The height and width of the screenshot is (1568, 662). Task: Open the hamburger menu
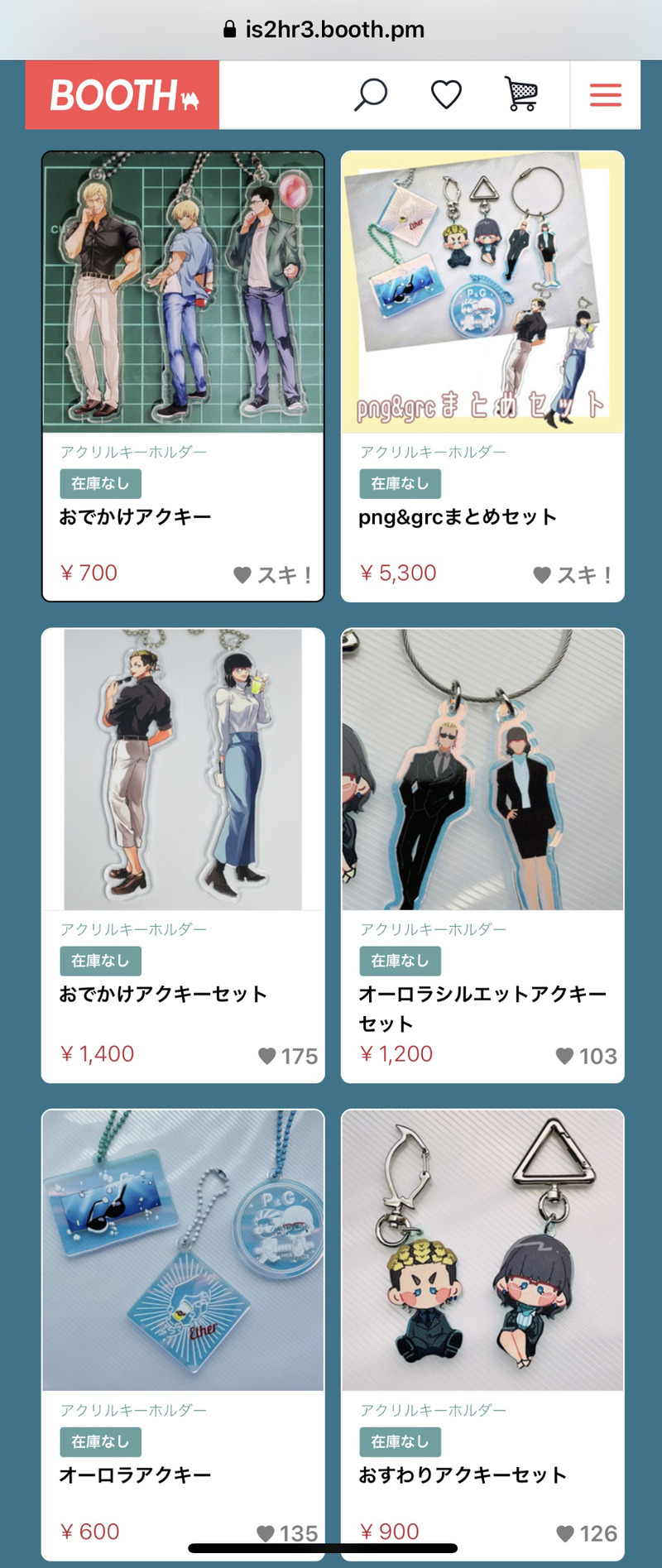[x=605, y=95]
